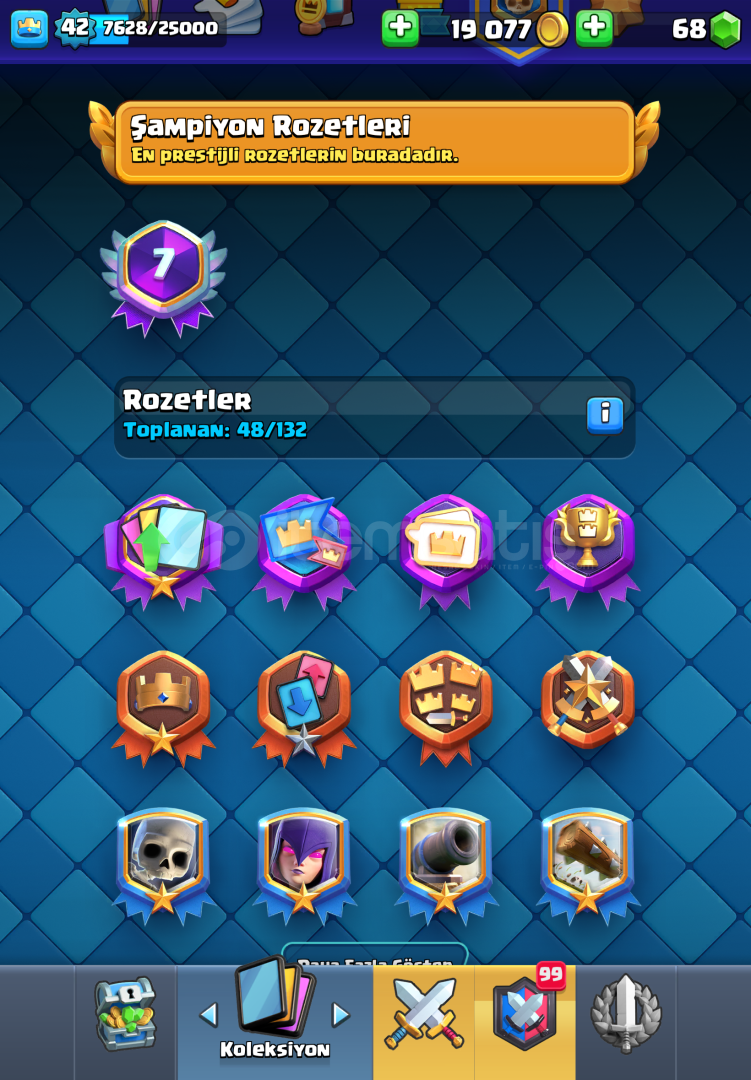Open the golden trophy badge
This screenshot has width=751, height=1080.
click(x=587, y=545)
